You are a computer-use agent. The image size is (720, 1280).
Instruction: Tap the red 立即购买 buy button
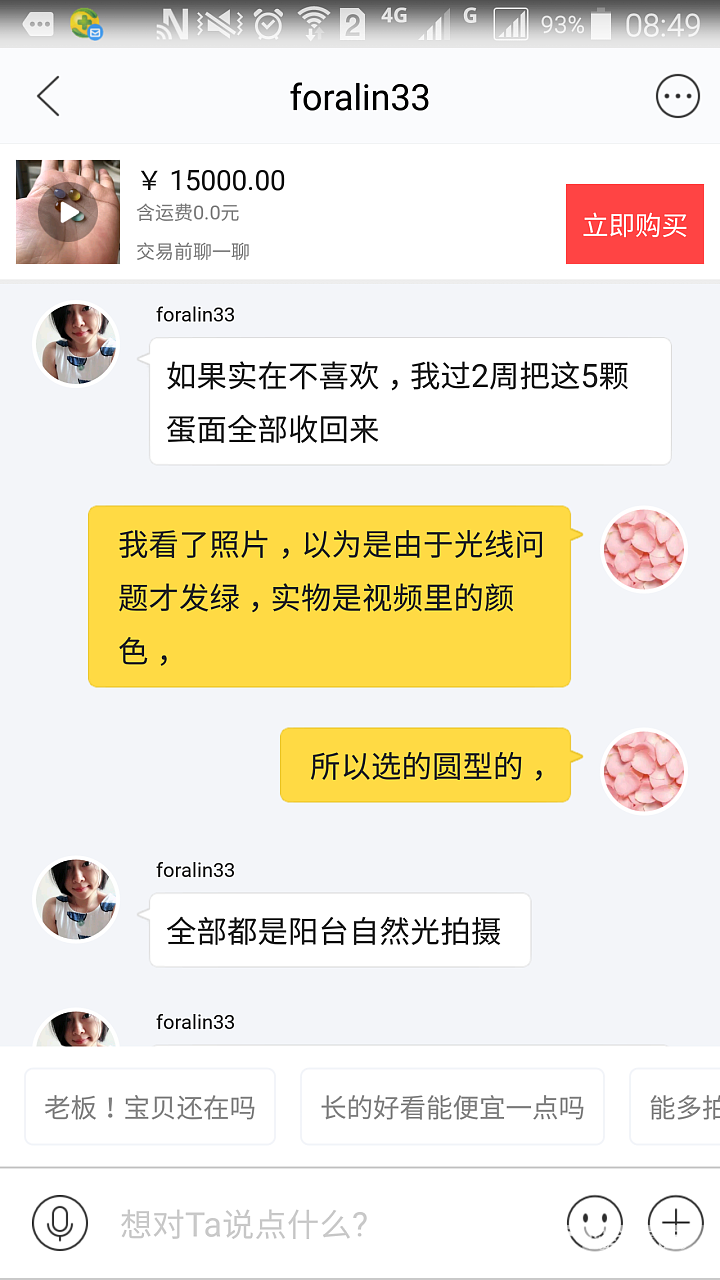[634, 225]
